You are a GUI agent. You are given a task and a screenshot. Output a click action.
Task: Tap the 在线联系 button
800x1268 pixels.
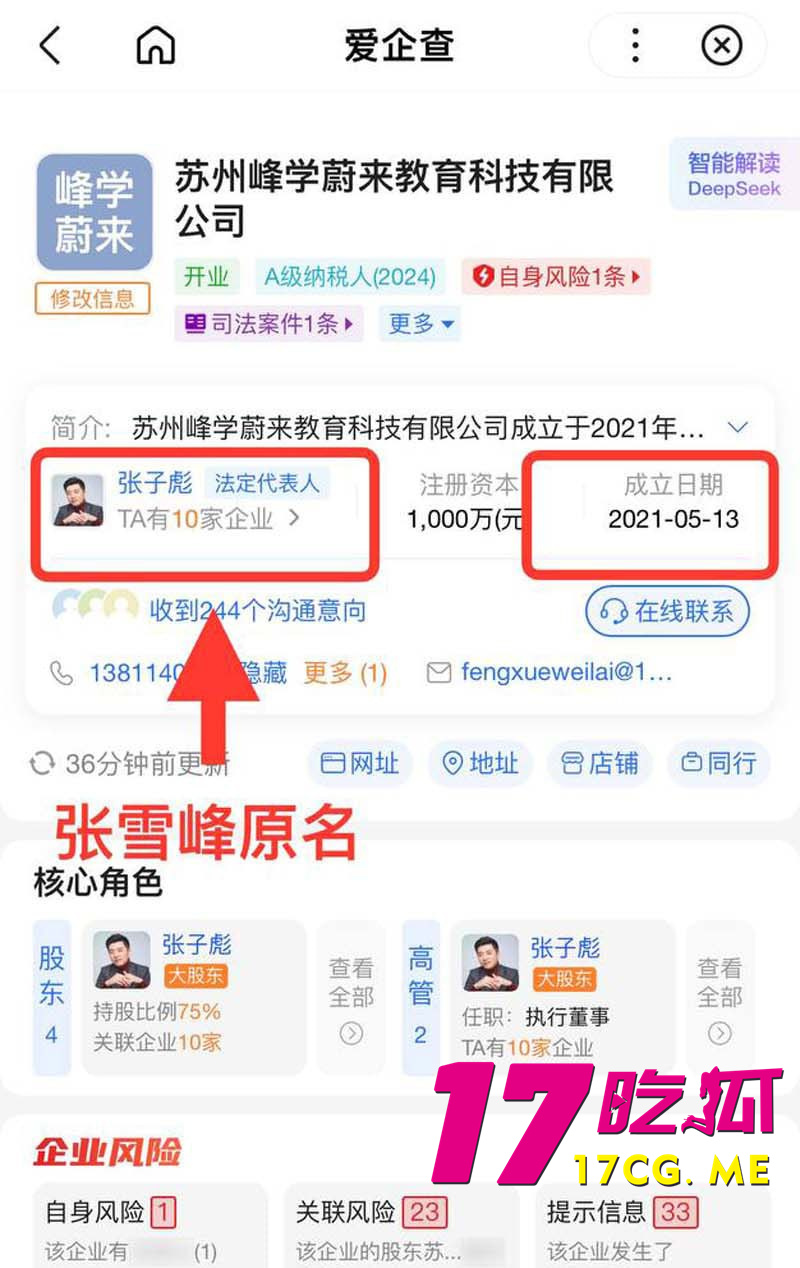pyautogui.click(x=667, y=611)
